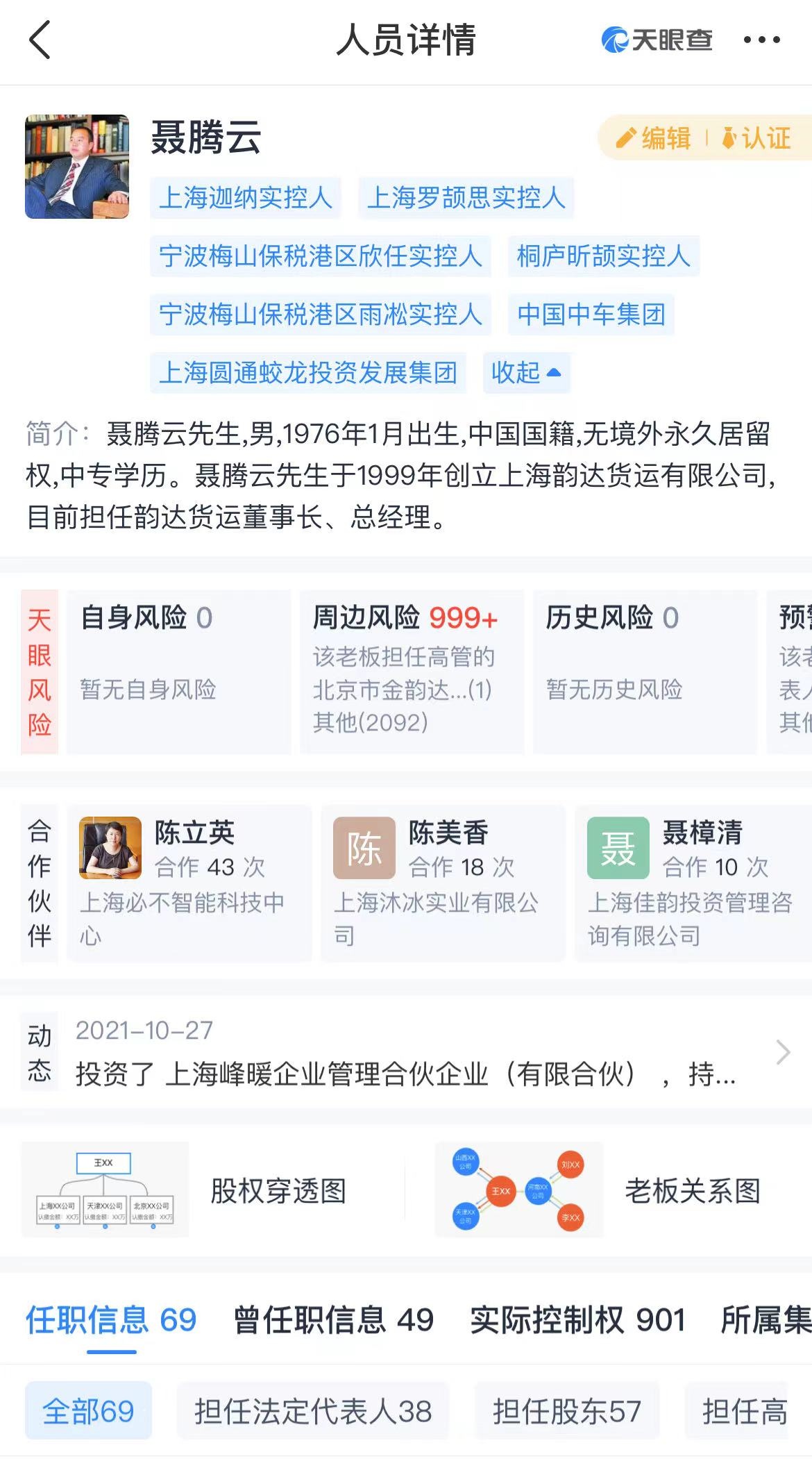
Task: View partner 聂樟清
Action: pyautogui.click(x=694, y=883)
